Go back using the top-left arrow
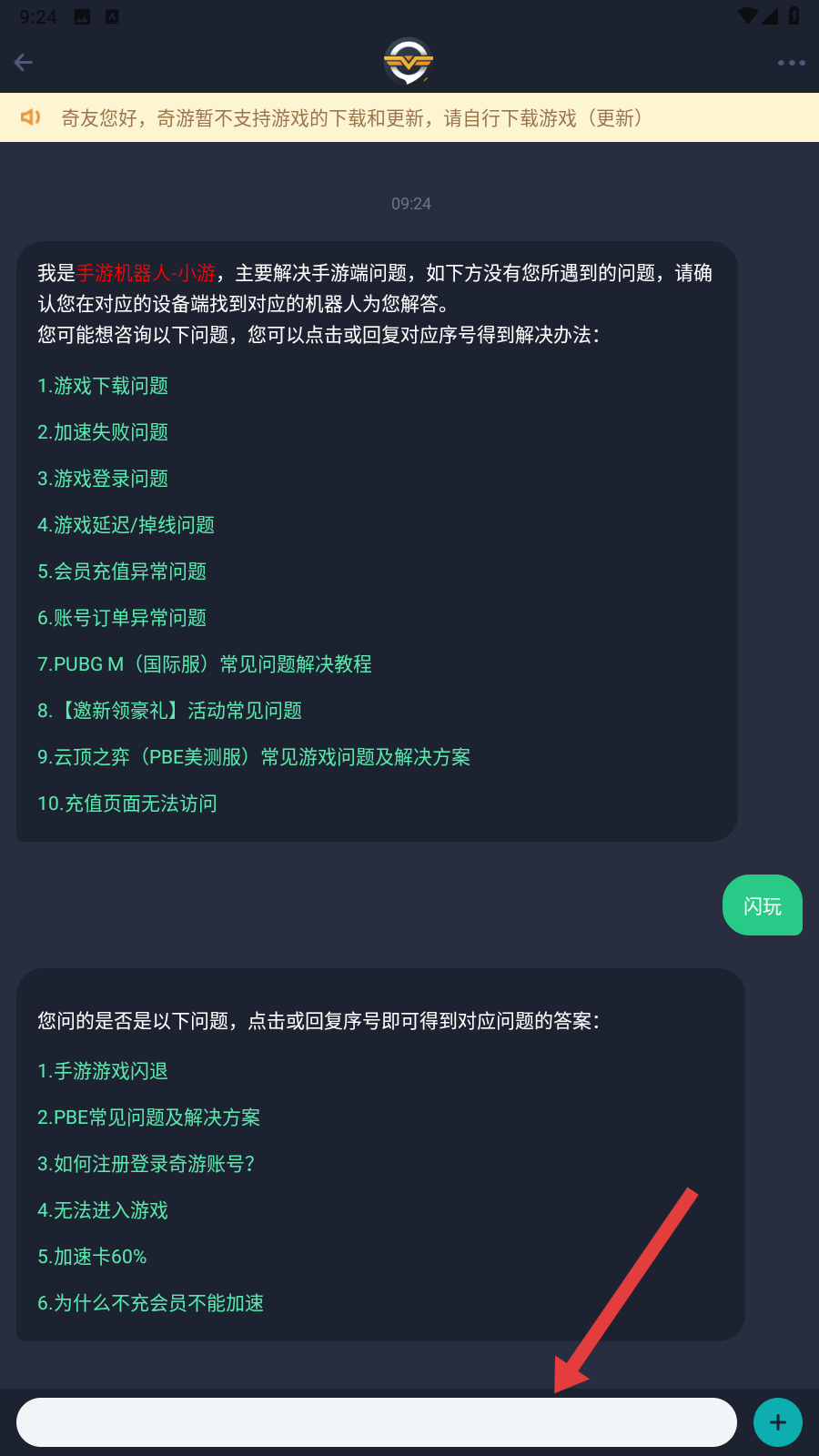Image resolution: width=819 pixels, height=1456 pixels. click(x=24, y=62)
